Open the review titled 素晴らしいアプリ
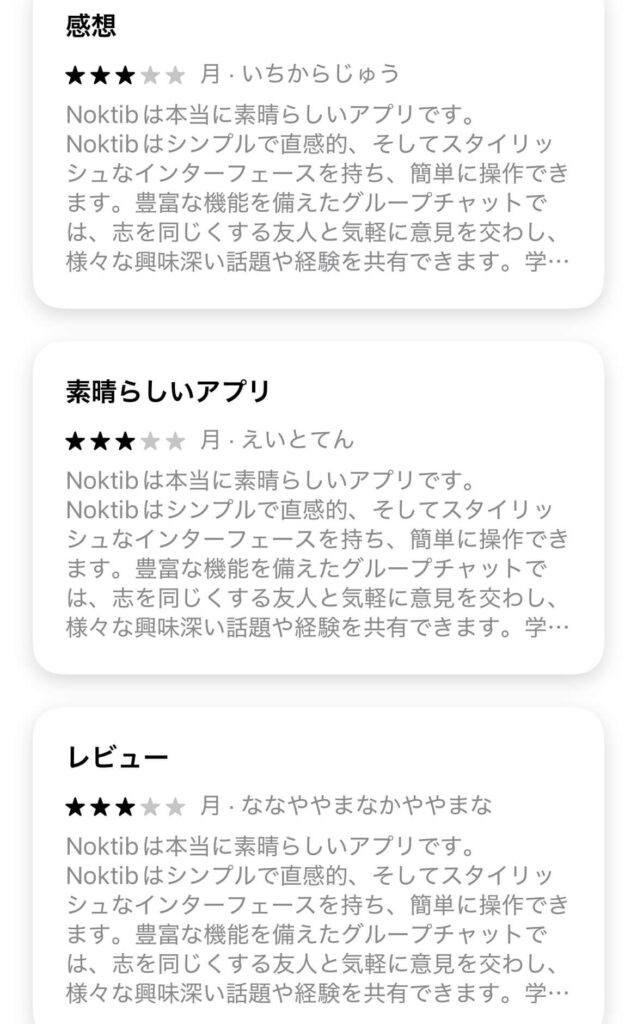Screen dimensions: 637x1024 (x=318, y=508)
